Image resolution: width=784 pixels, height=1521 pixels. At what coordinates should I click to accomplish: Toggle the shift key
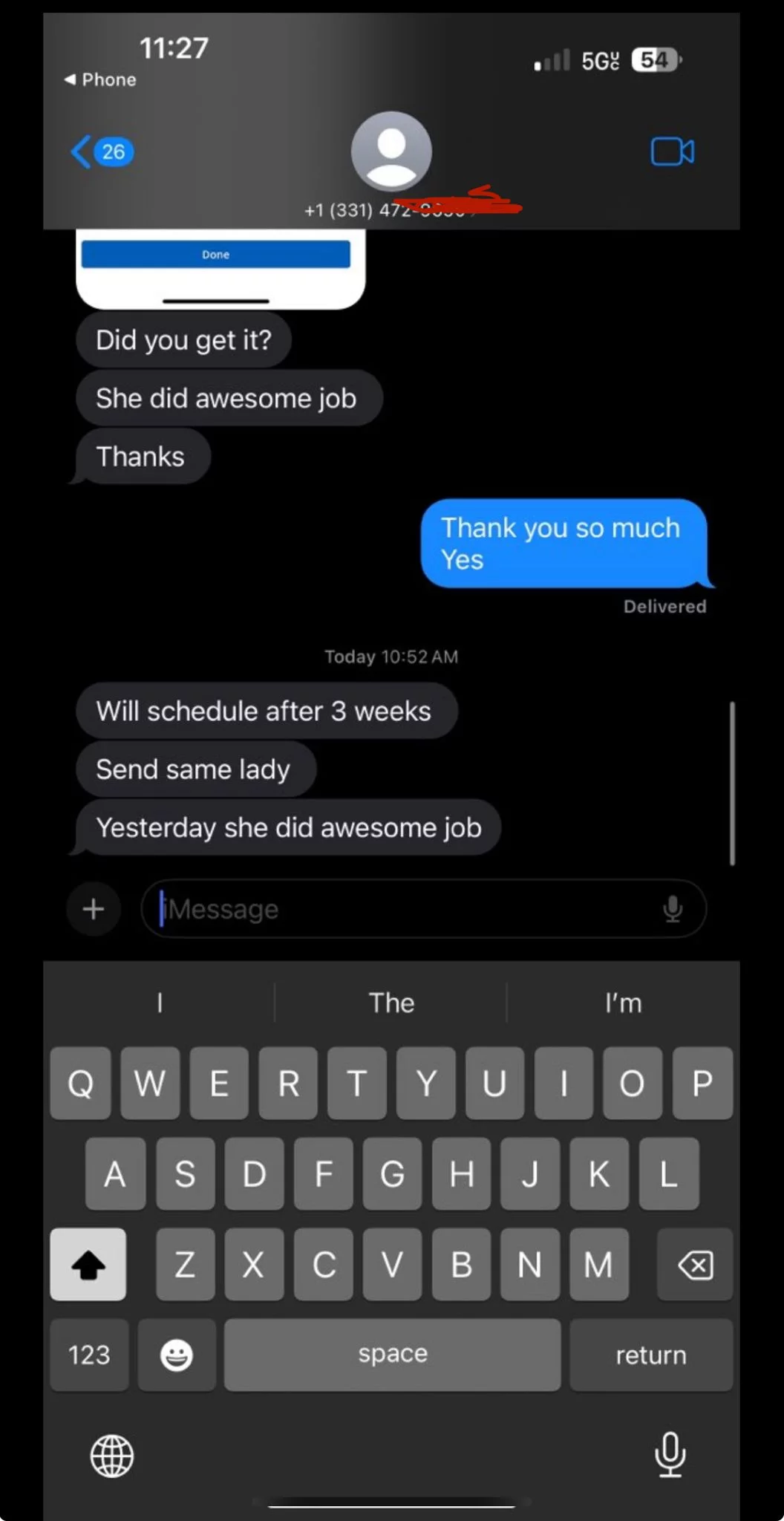pyautogui.click(x=88, y=1265)
